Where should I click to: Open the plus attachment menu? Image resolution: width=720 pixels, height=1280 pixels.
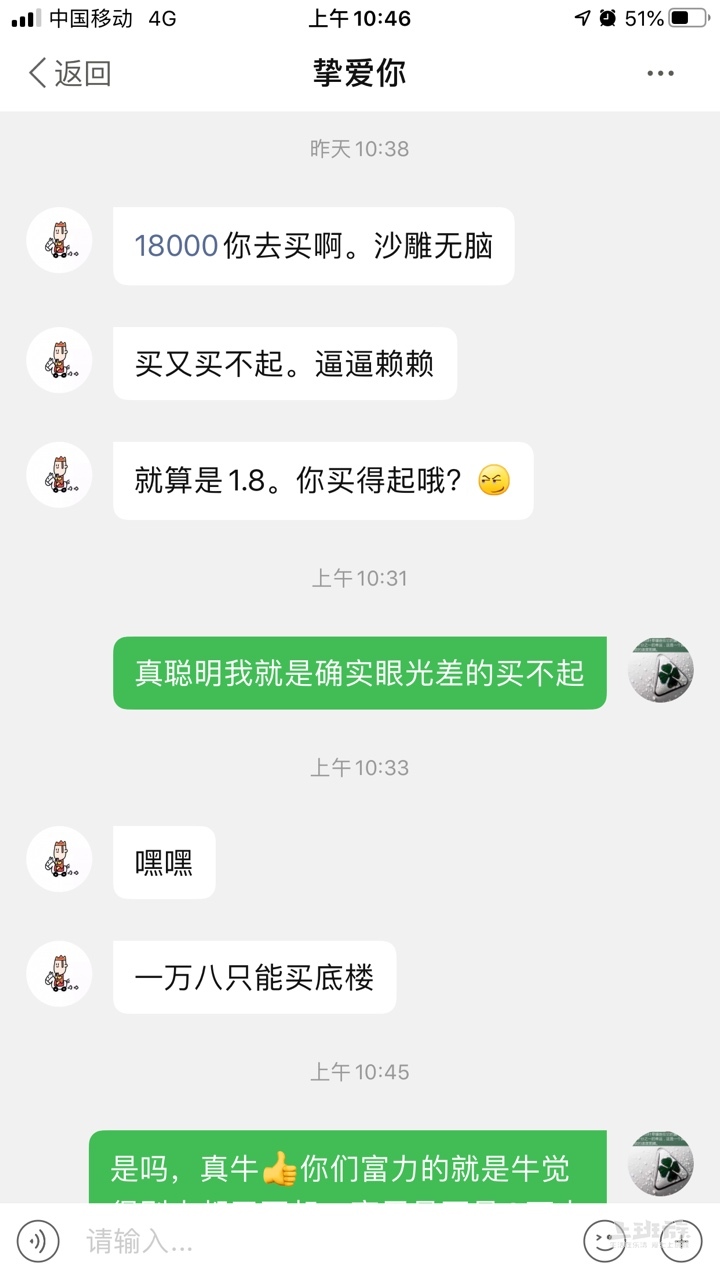(680, 1242)
